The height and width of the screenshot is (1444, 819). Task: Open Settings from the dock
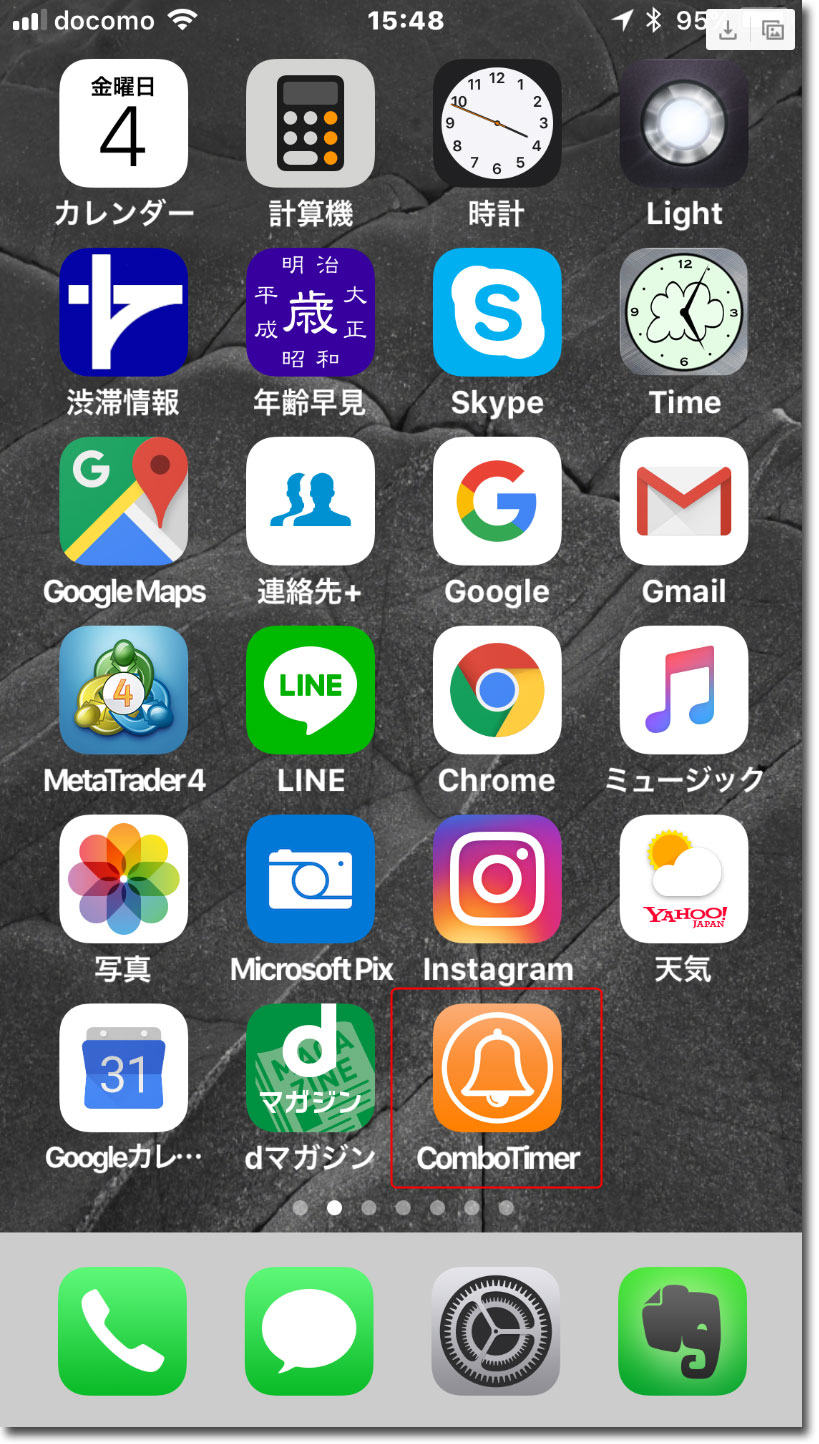pyautogui.click(x=496, y=1331)
